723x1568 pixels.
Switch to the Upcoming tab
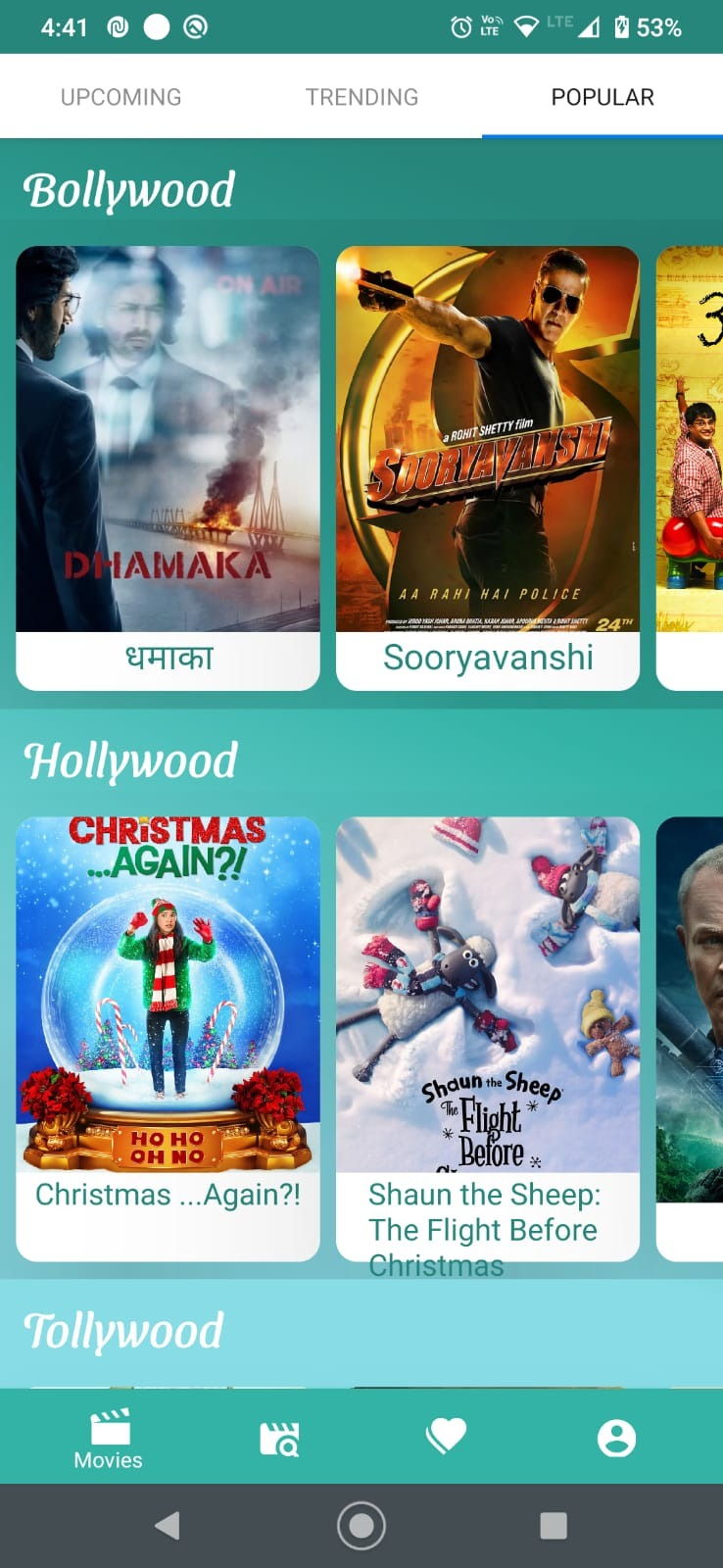coord(120,97)
